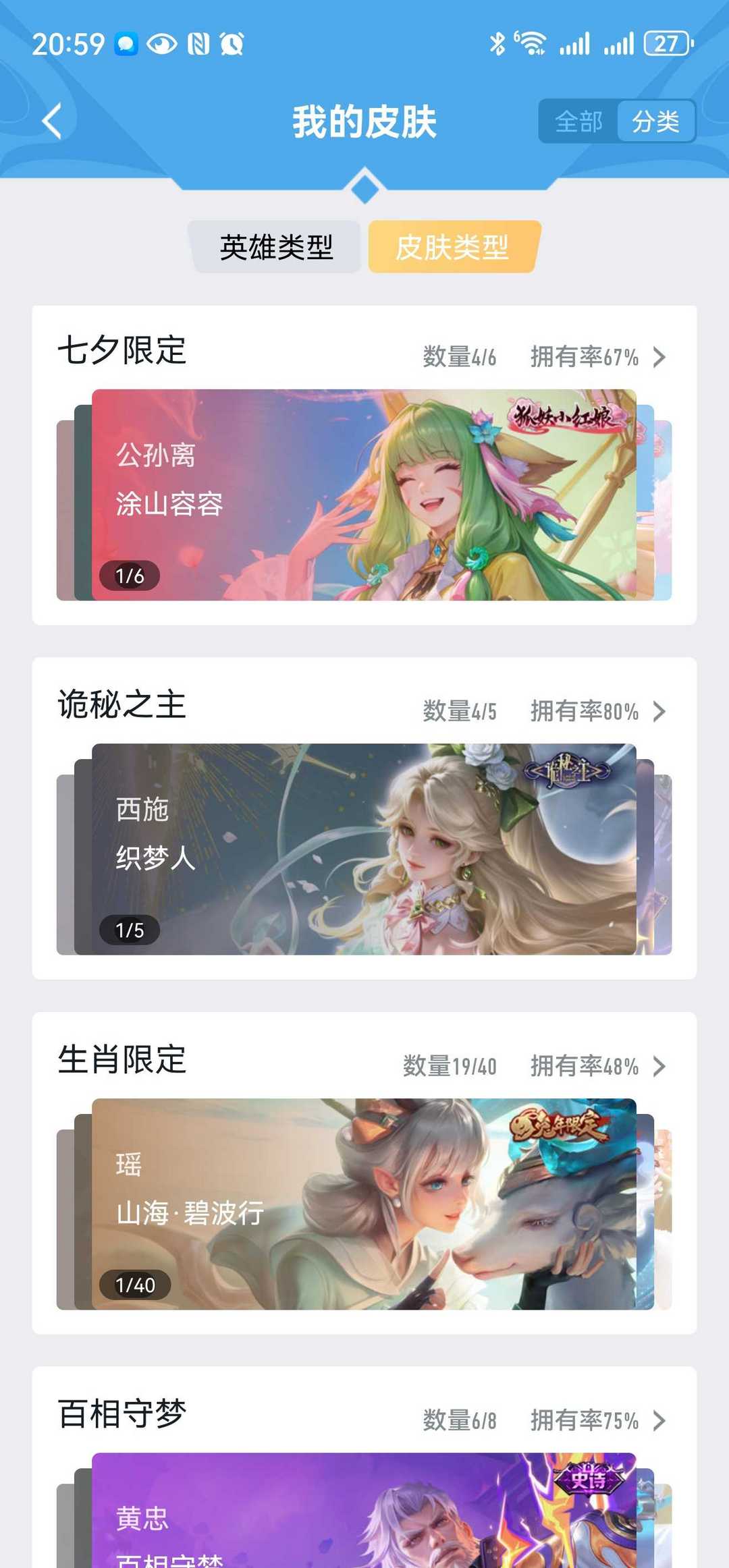729x1568 pixels.
Task: Expand the 生肖限定 category chevron
Action: click(x=659, y=1066)
